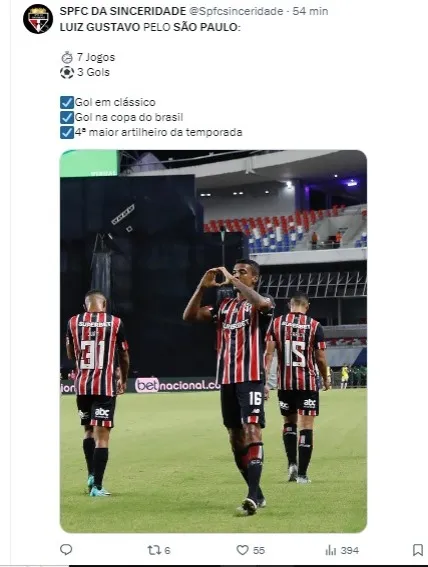Reply to this tweet
Screen dimensions: 428x567
click(66, 550)
